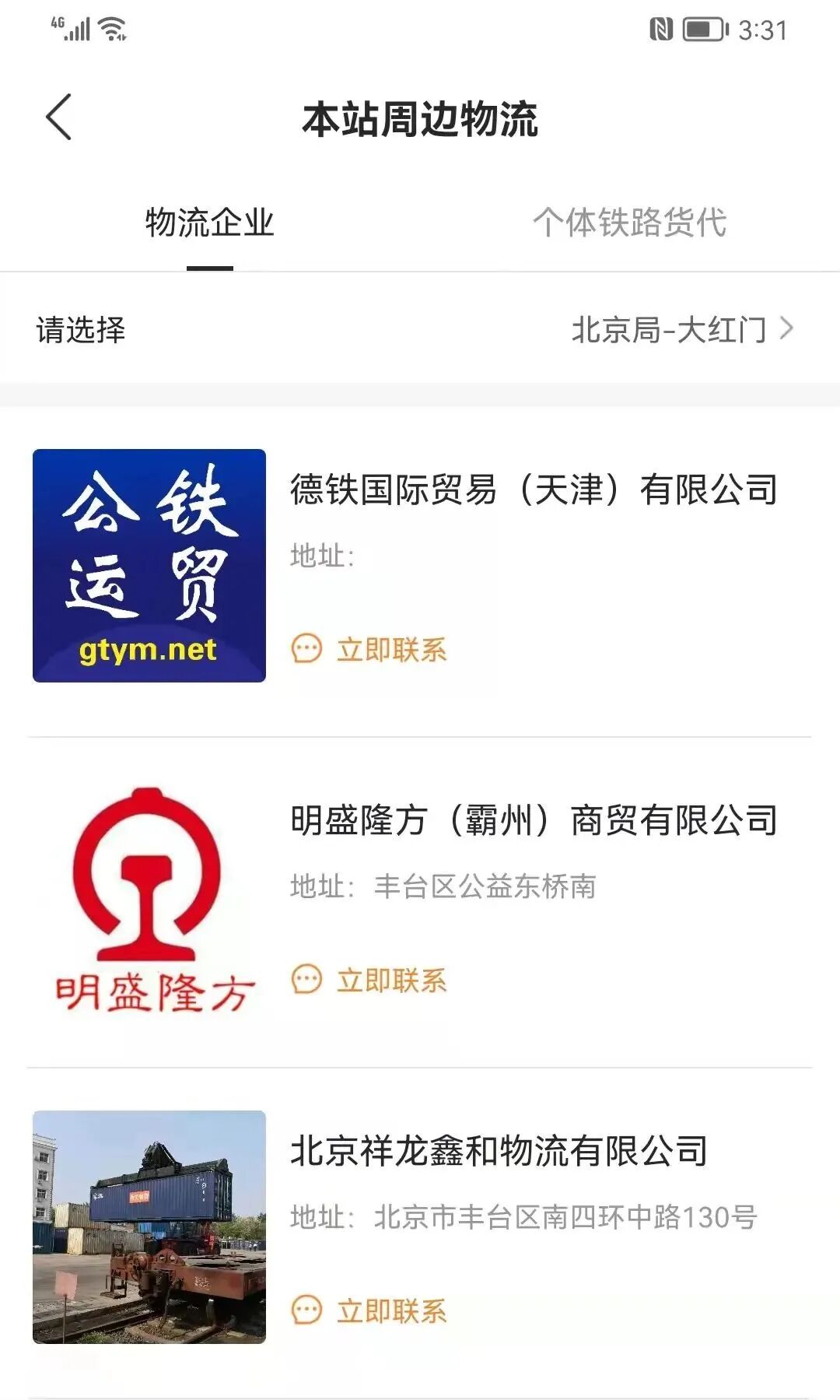This screenshot has height=1400, width=840.
Task: Go back from 本站周边物流 page
Action: 59,118
